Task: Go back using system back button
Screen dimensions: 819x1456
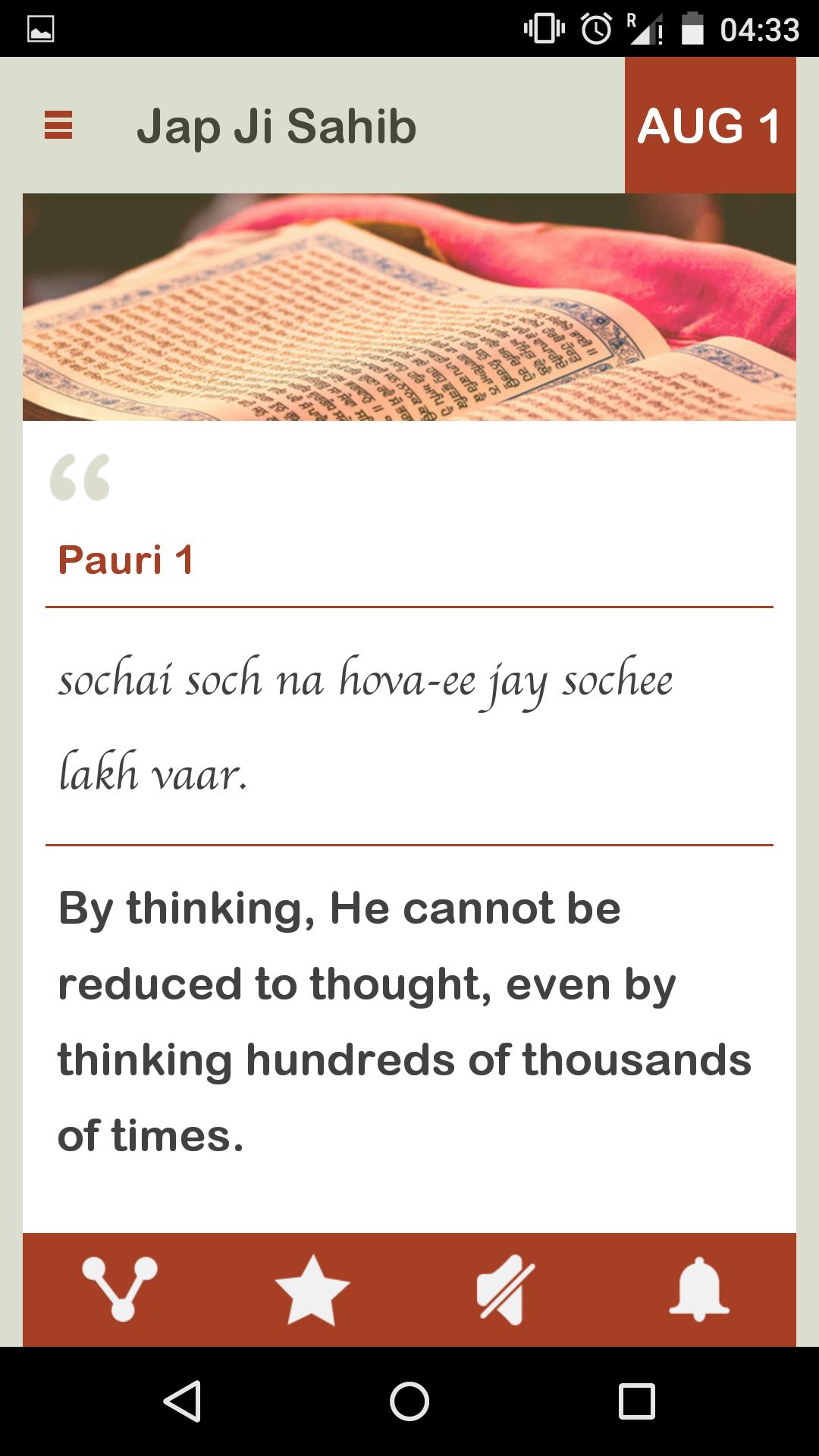Action: [x=182, y=1401]
